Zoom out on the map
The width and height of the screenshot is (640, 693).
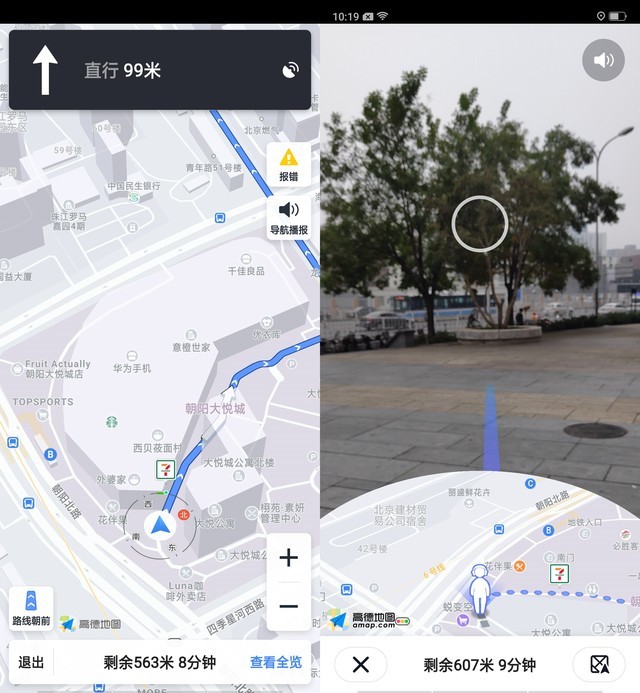pyautogui.click(x=288, y=606)
